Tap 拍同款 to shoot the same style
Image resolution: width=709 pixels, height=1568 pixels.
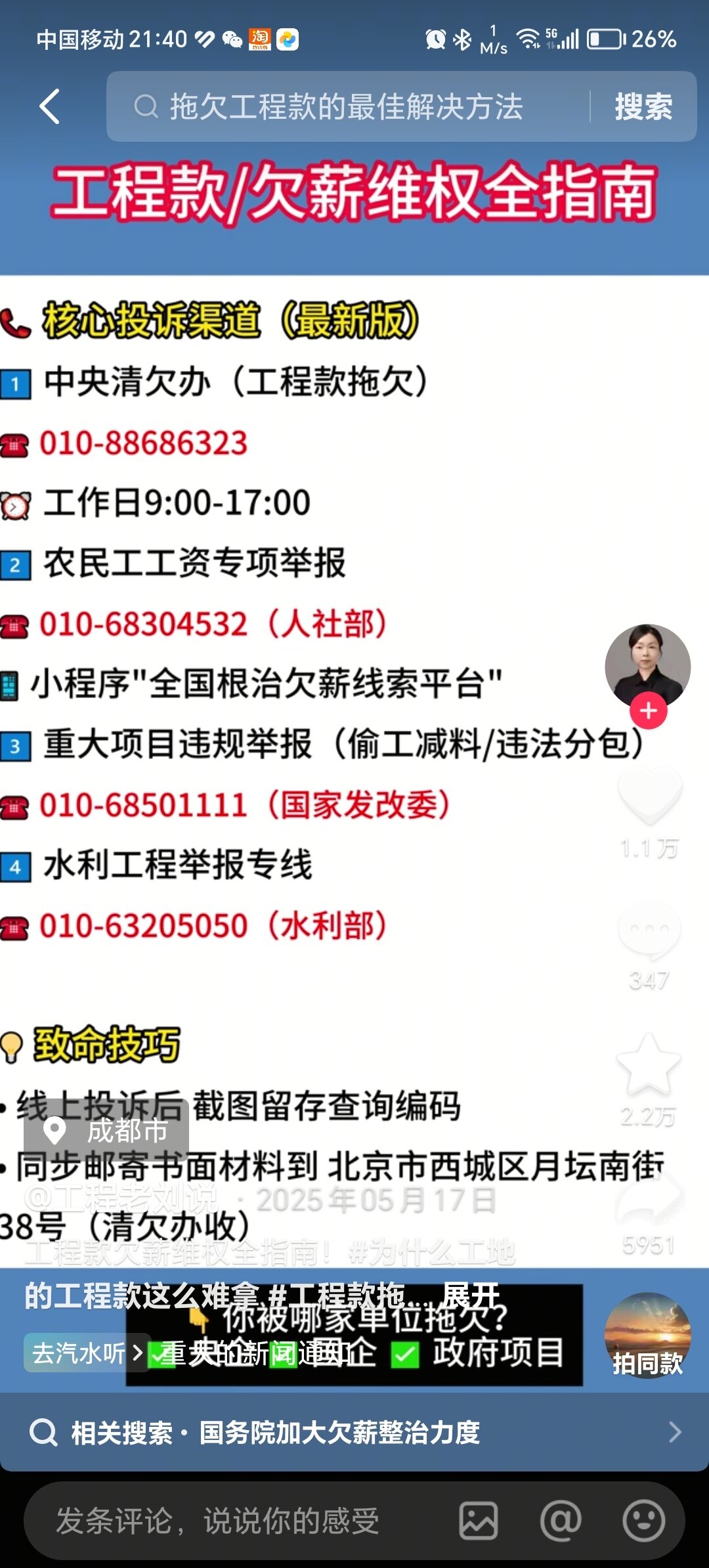tap(647, 1336)
